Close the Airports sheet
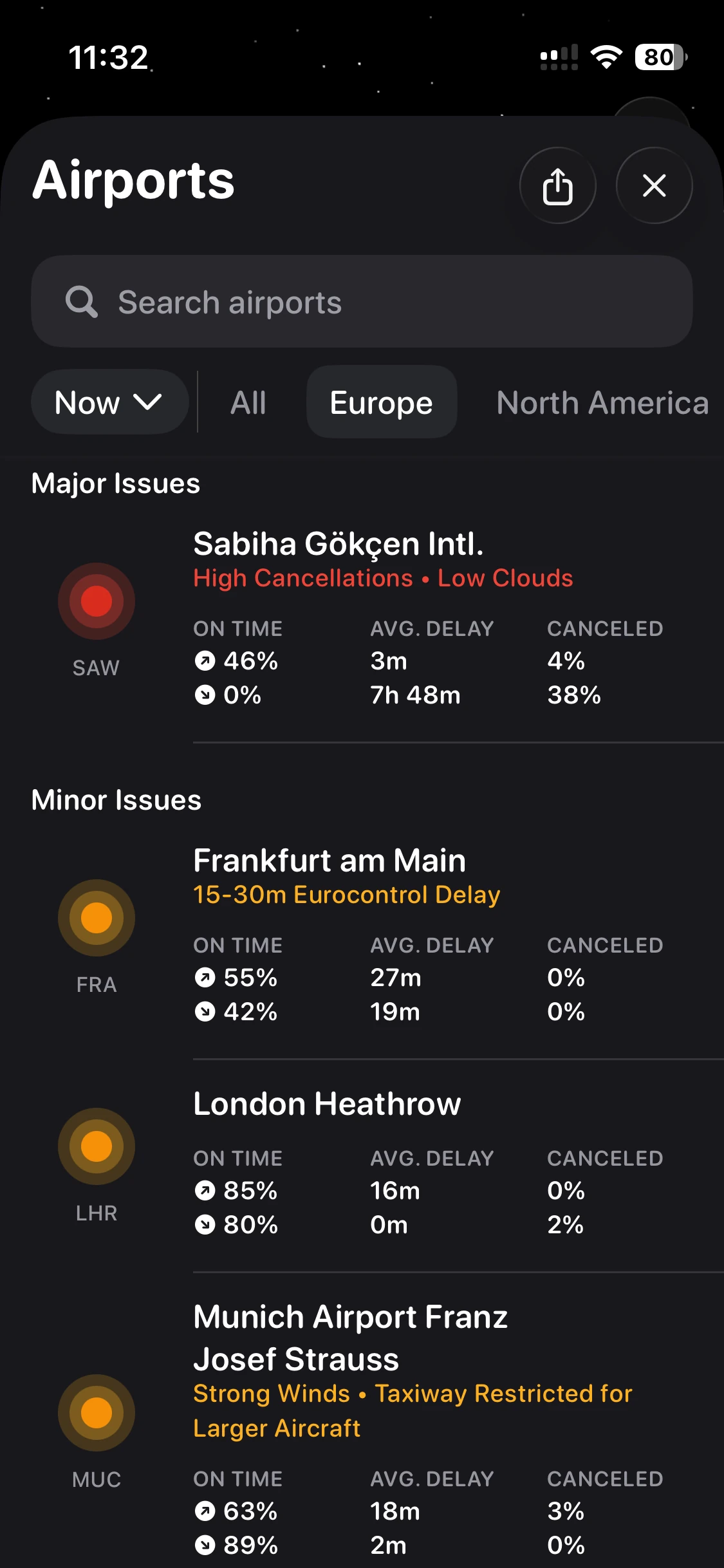Image resolution: width=724 pixels, height=1568 pixels. [x=654, y=186]
